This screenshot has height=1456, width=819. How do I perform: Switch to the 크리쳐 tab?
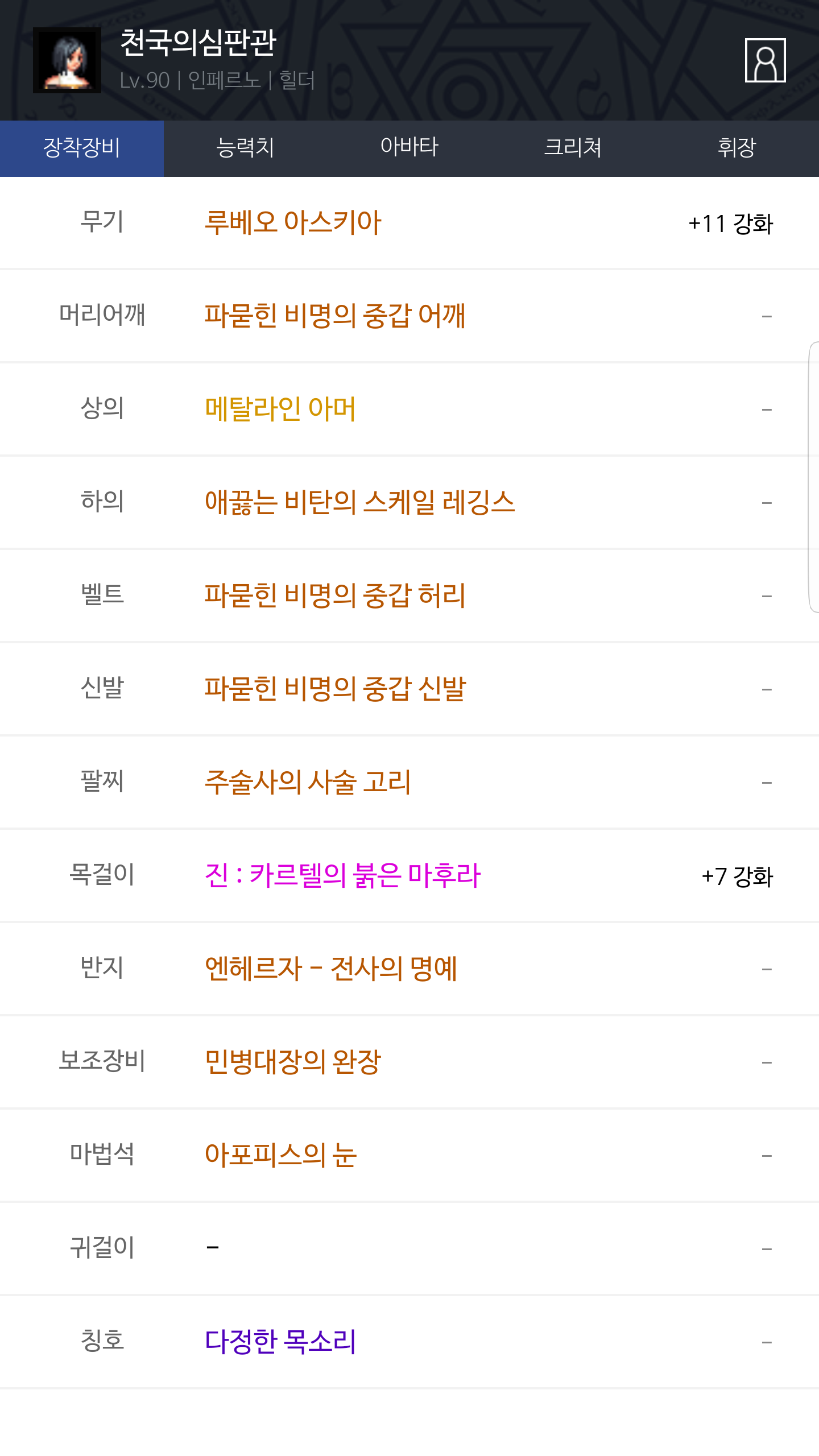click(x=573, y=148)
